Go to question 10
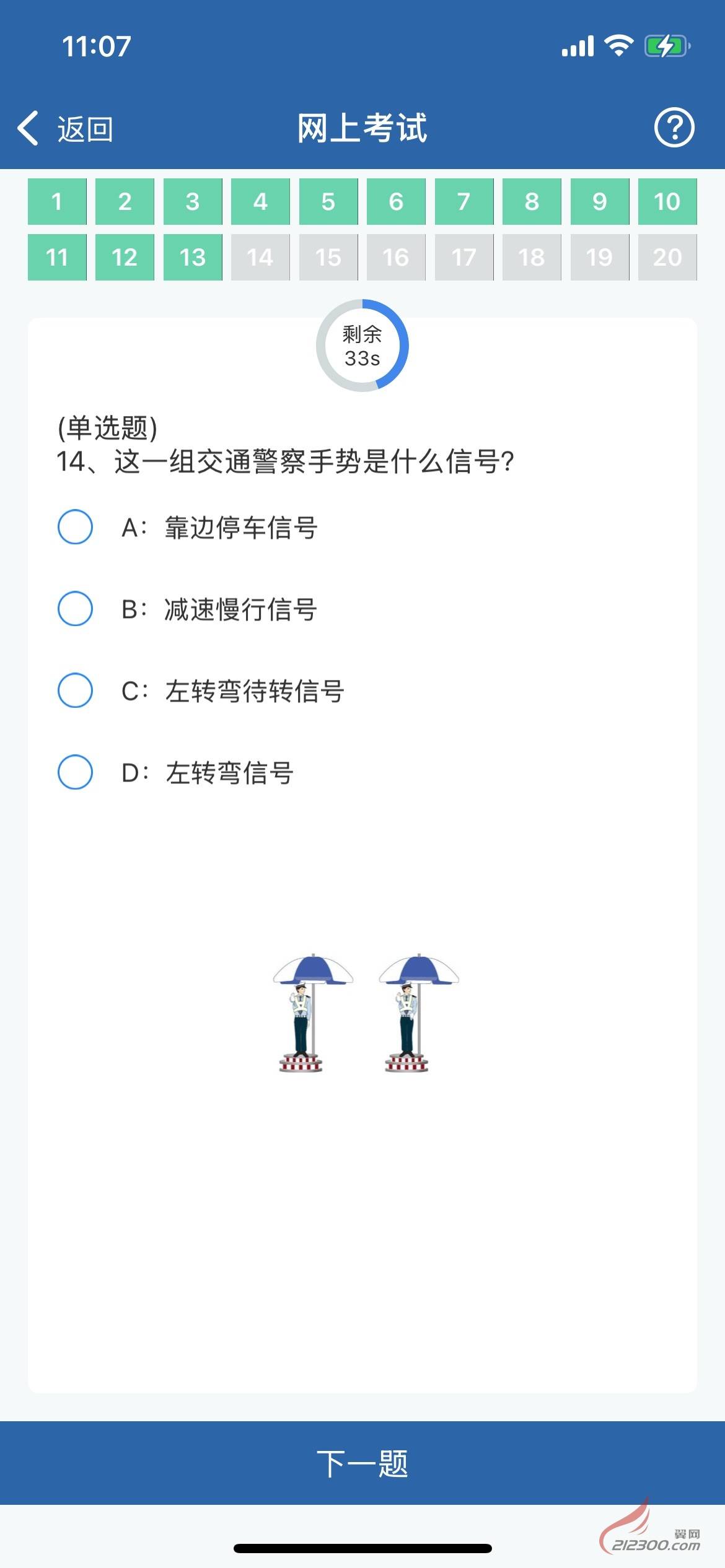The height and width of the screenshot is (1568, 725). 667,201
